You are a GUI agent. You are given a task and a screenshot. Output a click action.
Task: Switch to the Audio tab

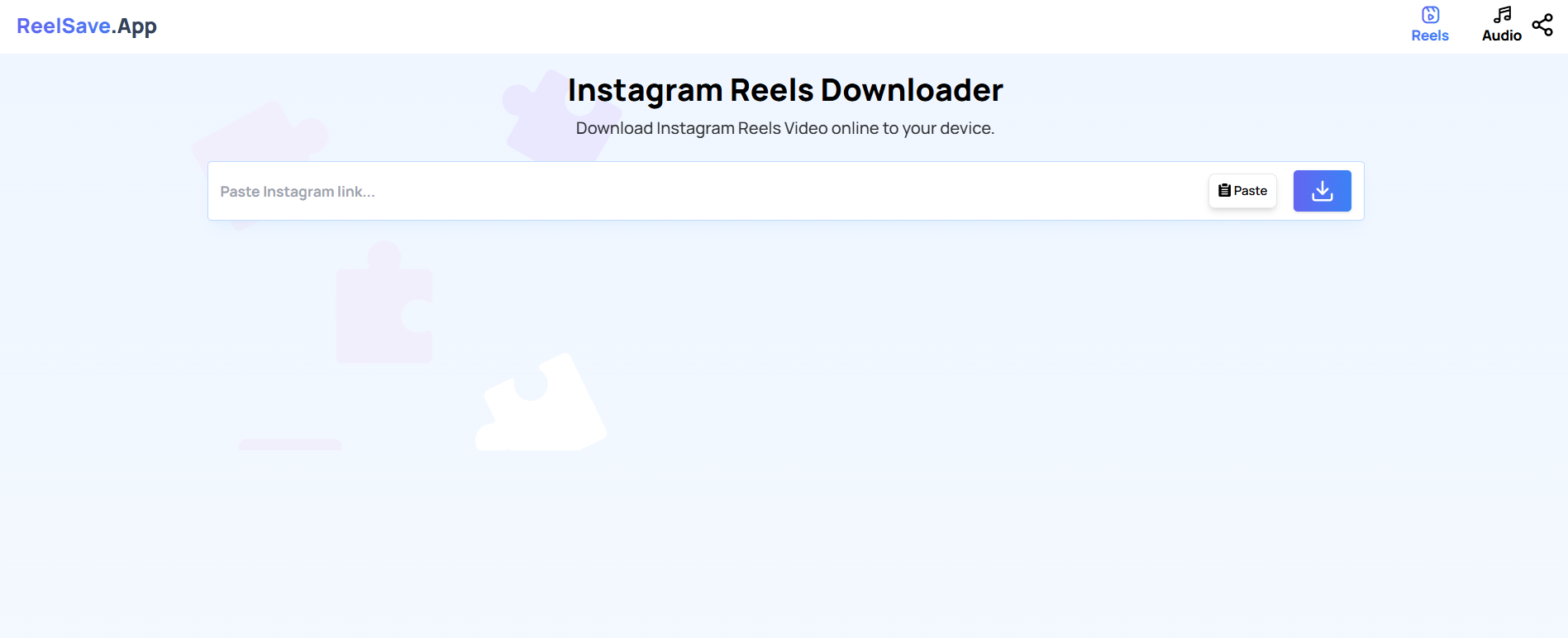pos(1501,25)
